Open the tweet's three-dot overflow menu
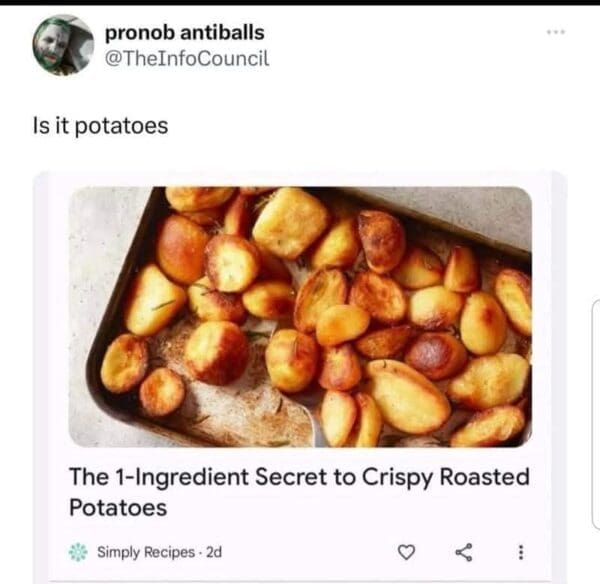The height and width of the screenshot is (584, 600). [556, 32]
